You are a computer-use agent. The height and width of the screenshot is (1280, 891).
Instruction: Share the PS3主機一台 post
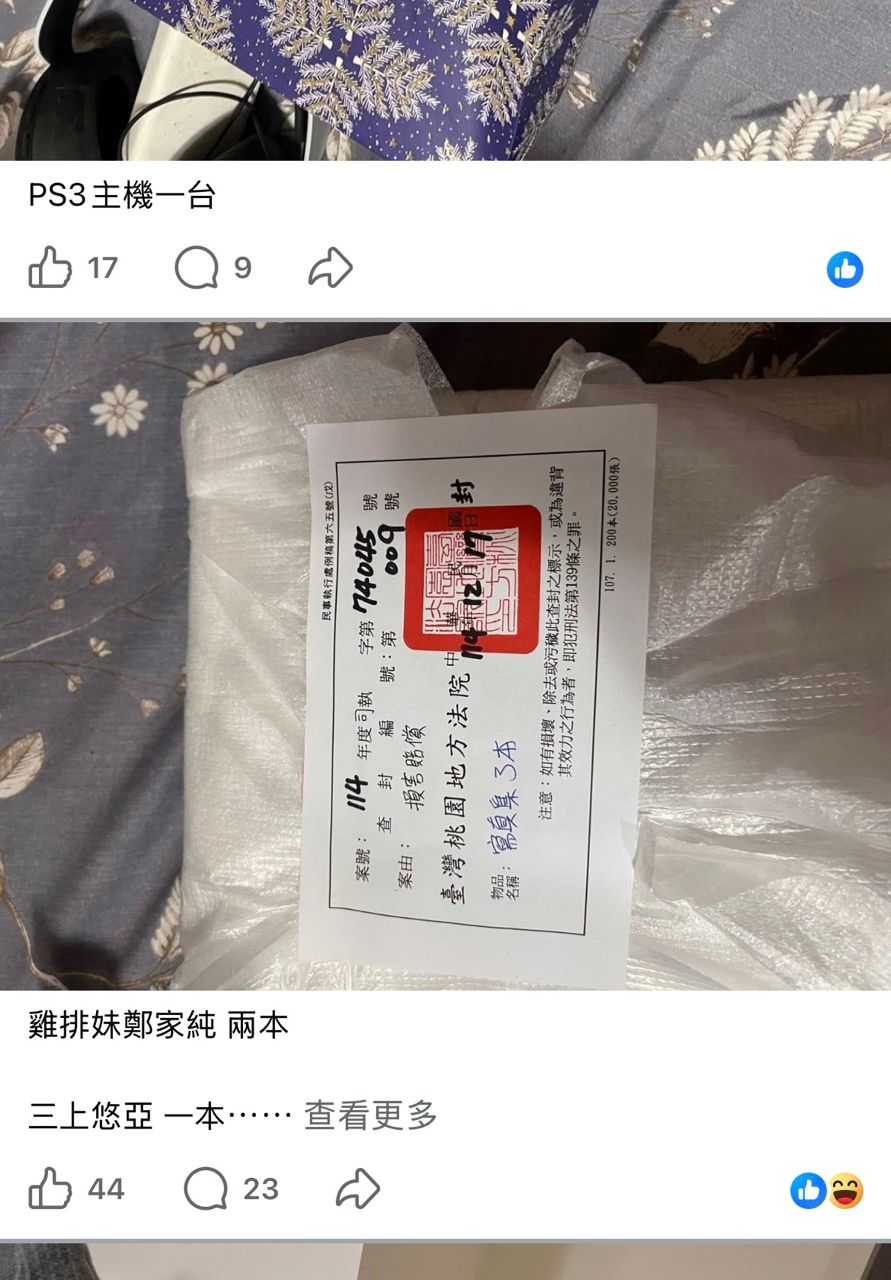coord(330,268)
